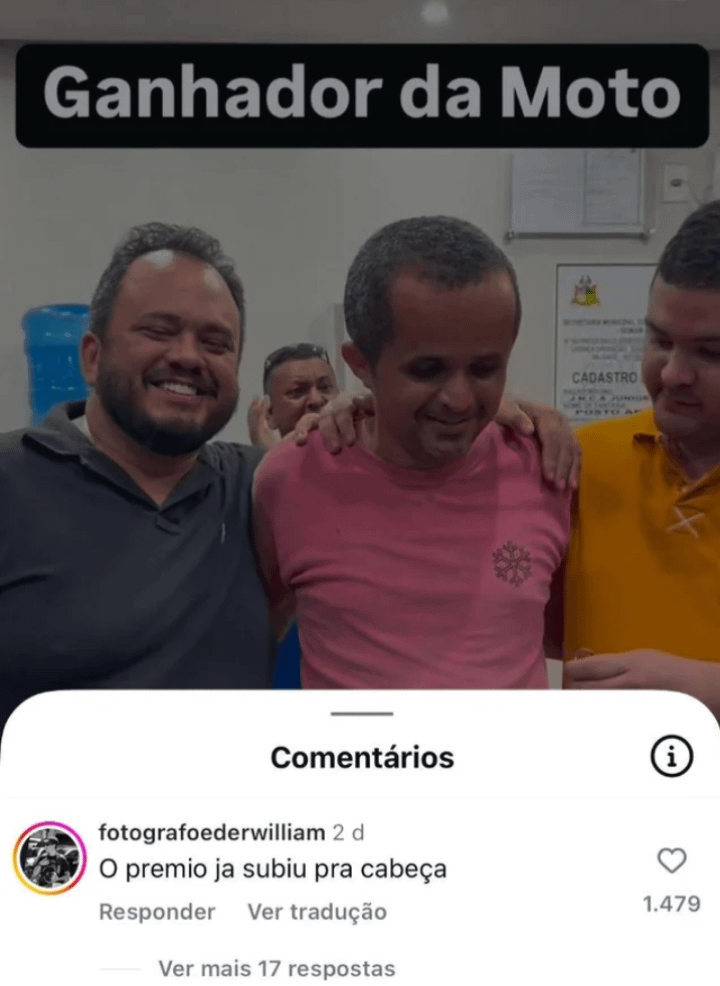Open the comments info icon
Screen dimensions: 720x986
[x=671, y=758]
